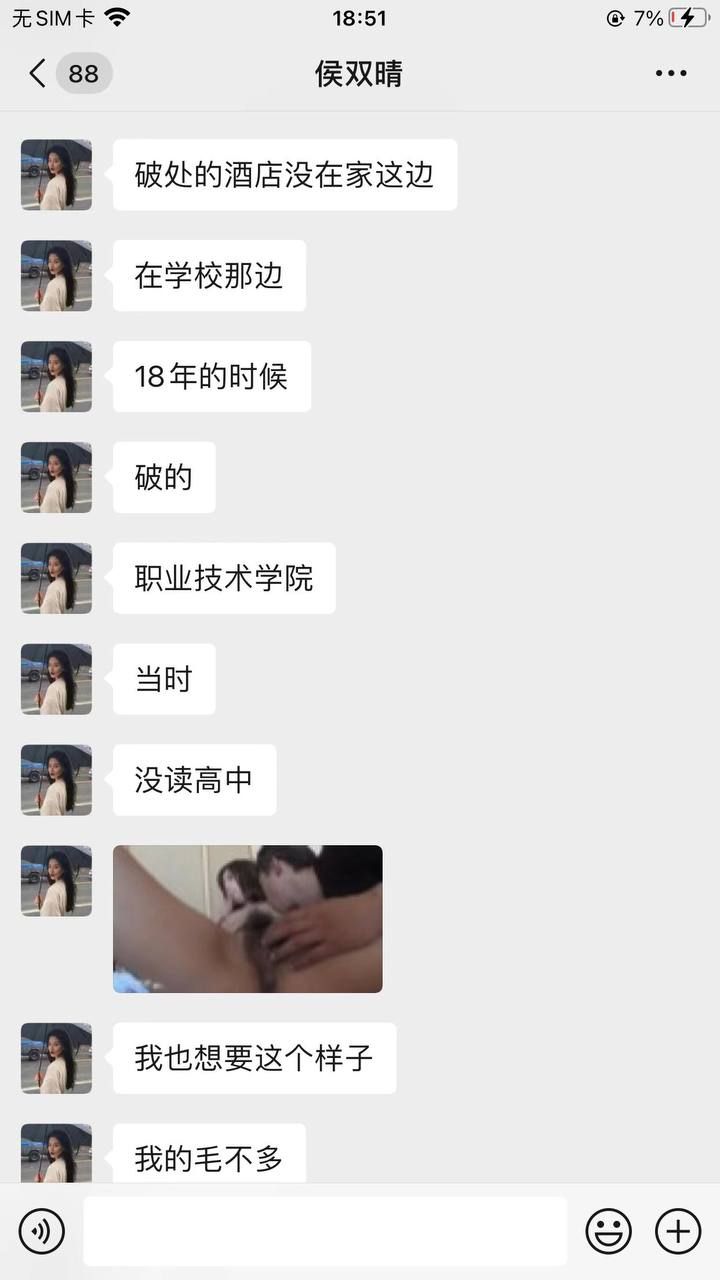Open the chat overflow menu
Image resolution: width=720 pixels, height=1280 pixels.
pos(671,73)
